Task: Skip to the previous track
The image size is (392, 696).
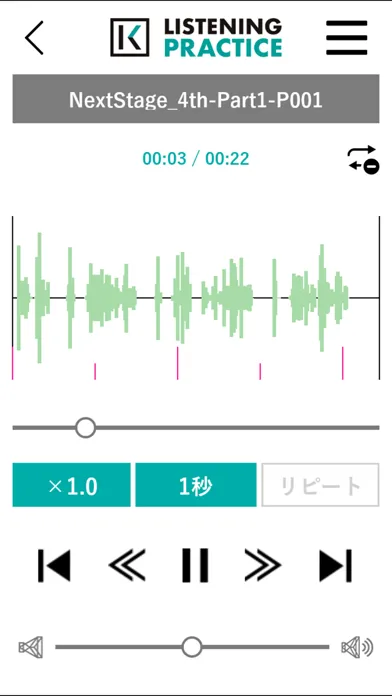Action: click(54, 566)
